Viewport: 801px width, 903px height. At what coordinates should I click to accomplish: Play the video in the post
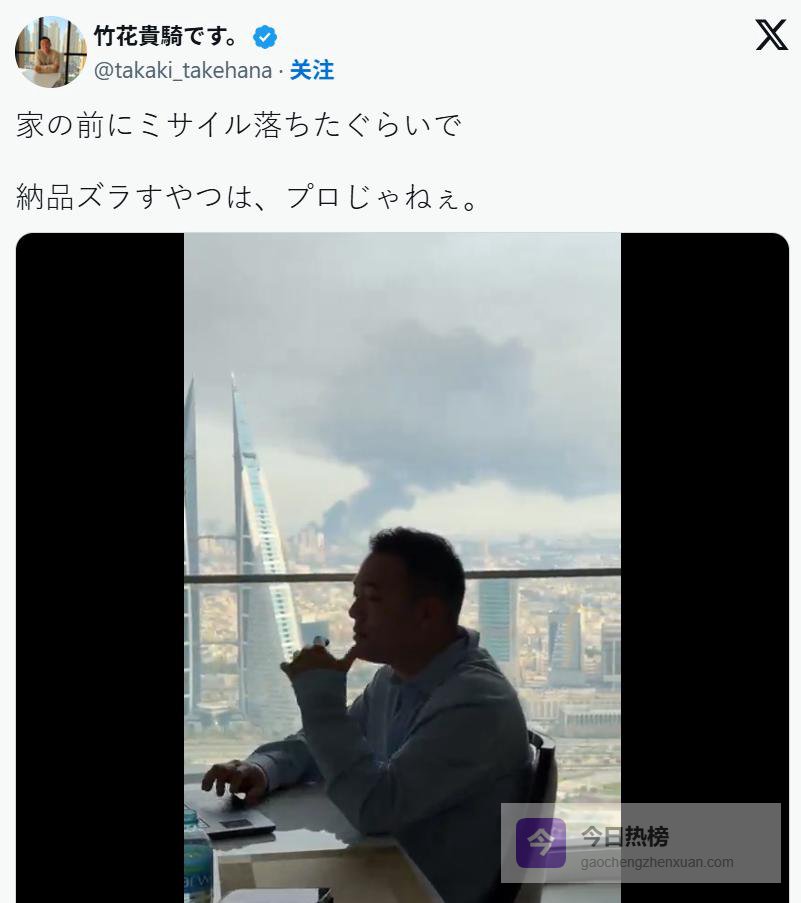tap(402, 567)
